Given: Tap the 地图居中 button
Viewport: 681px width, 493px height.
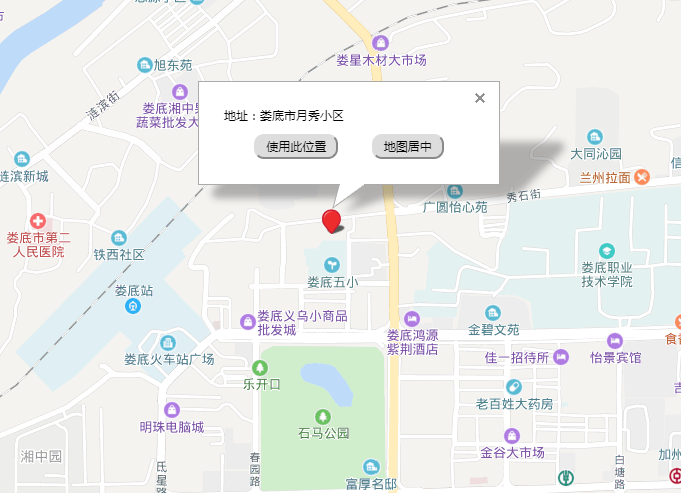Looking at the screenshot, I should click(408, 147).
